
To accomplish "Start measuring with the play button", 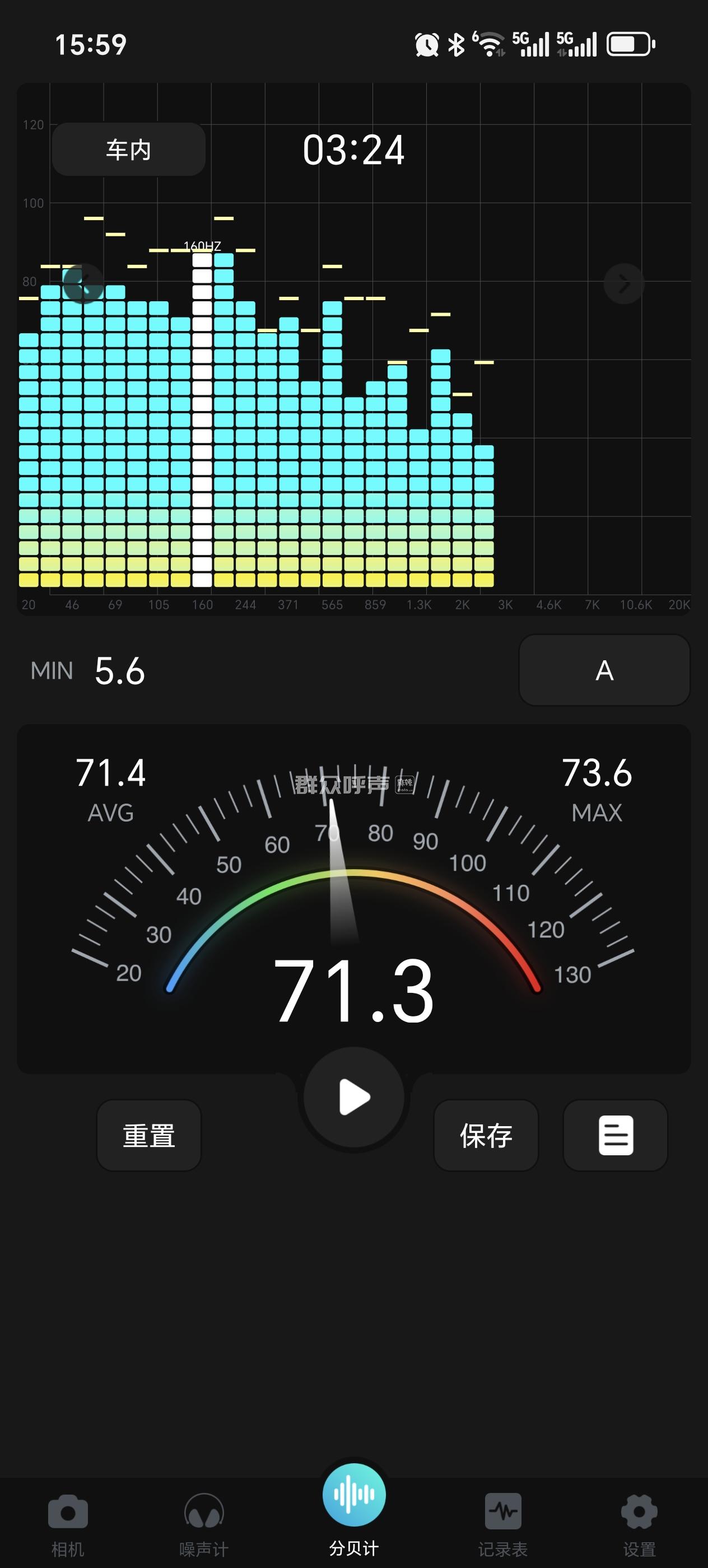I will tap(353, 1098).
